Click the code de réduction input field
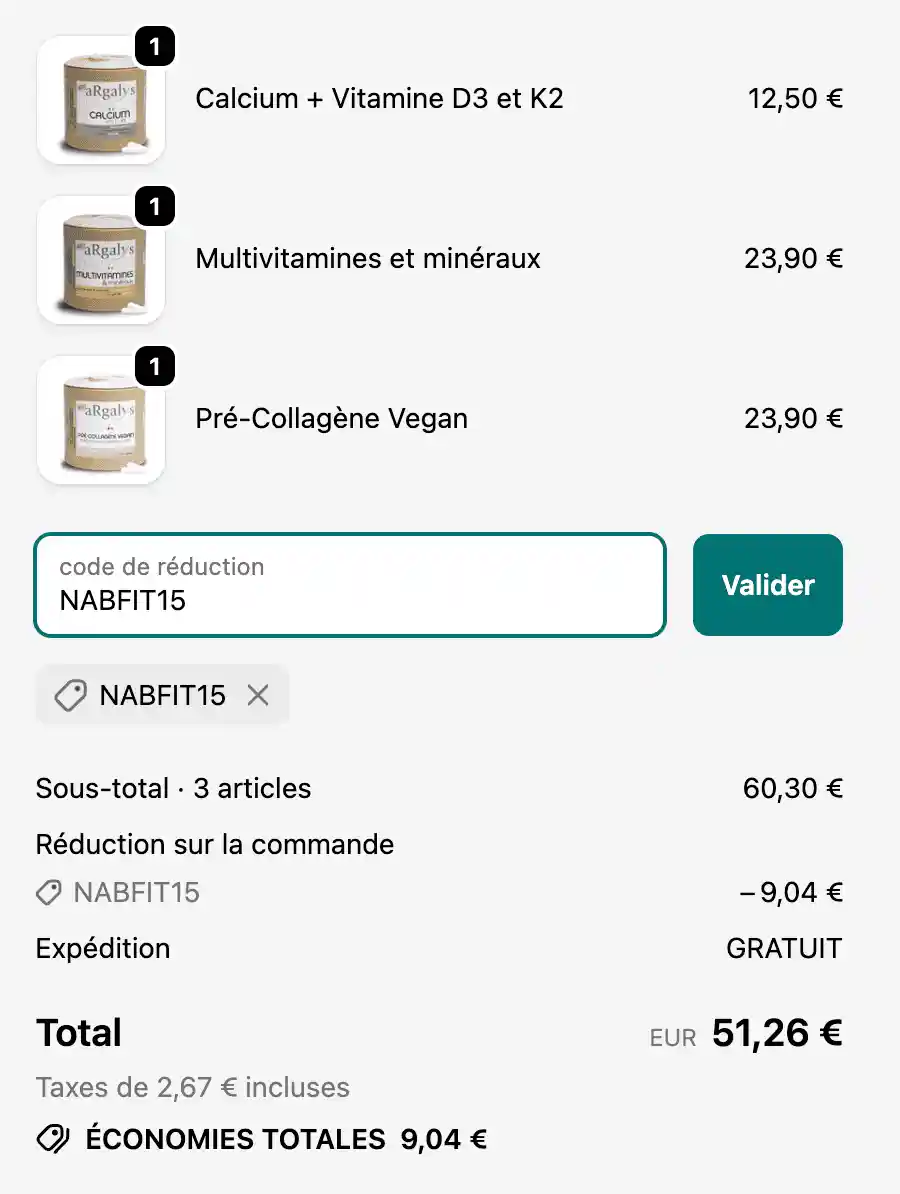900x1194 pixels. click(x=348, y=583)
